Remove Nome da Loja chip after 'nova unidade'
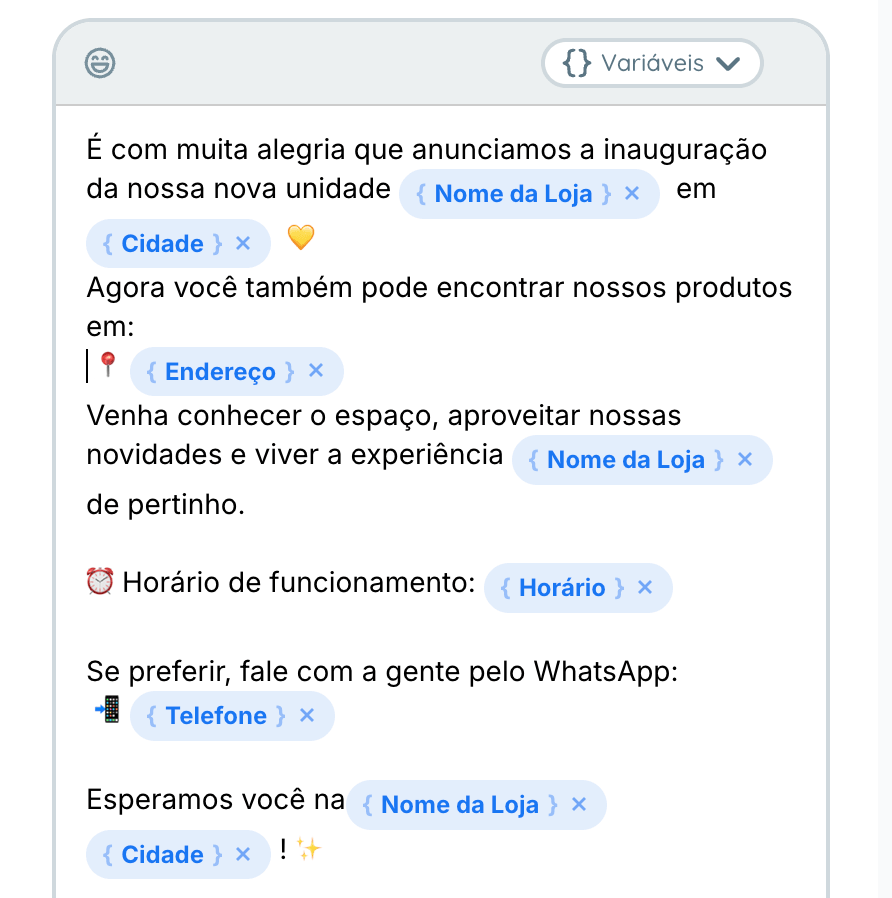Viewport: 892px width, 898px height. (x=632, y=193)
